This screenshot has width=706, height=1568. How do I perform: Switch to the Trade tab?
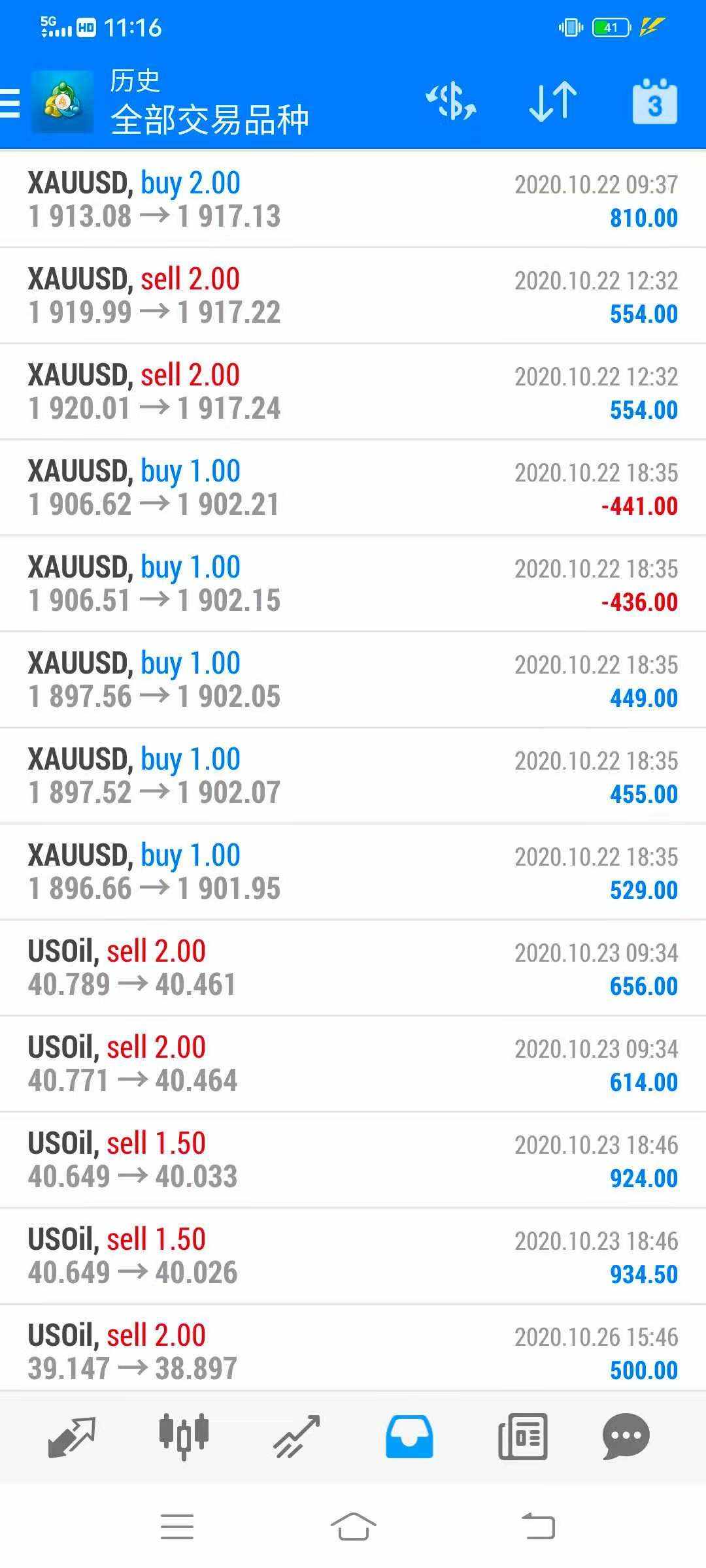click(x=297, y=1437)
